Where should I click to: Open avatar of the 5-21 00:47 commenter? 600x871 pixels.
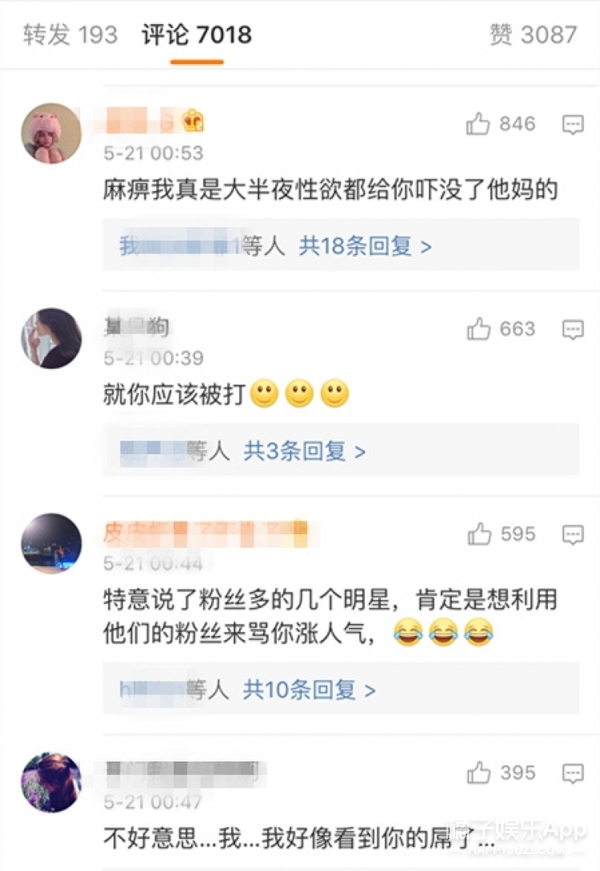click(x=50, y=780)
